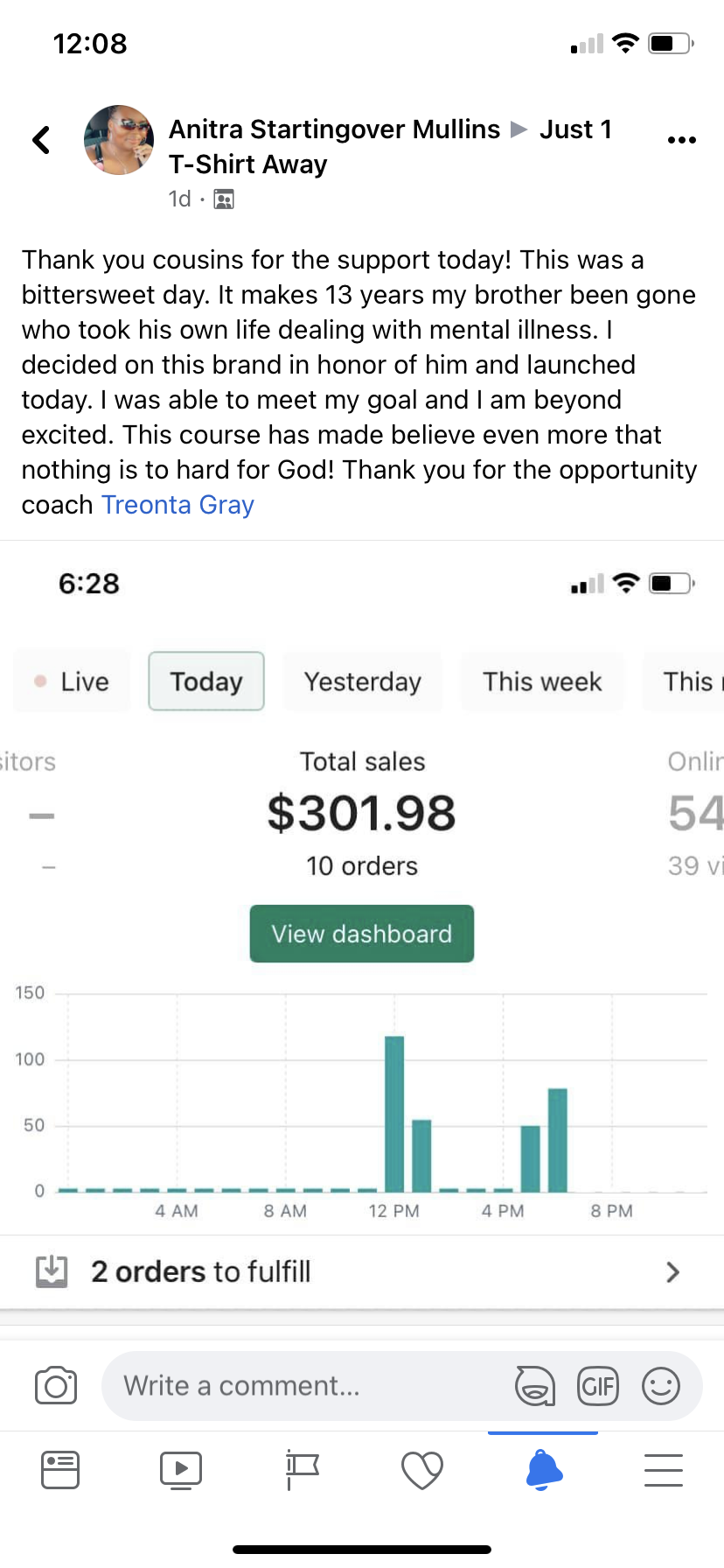
Task: View Anitra Startingover Mullins' profile picture
Action: click(x=119, y=140)
